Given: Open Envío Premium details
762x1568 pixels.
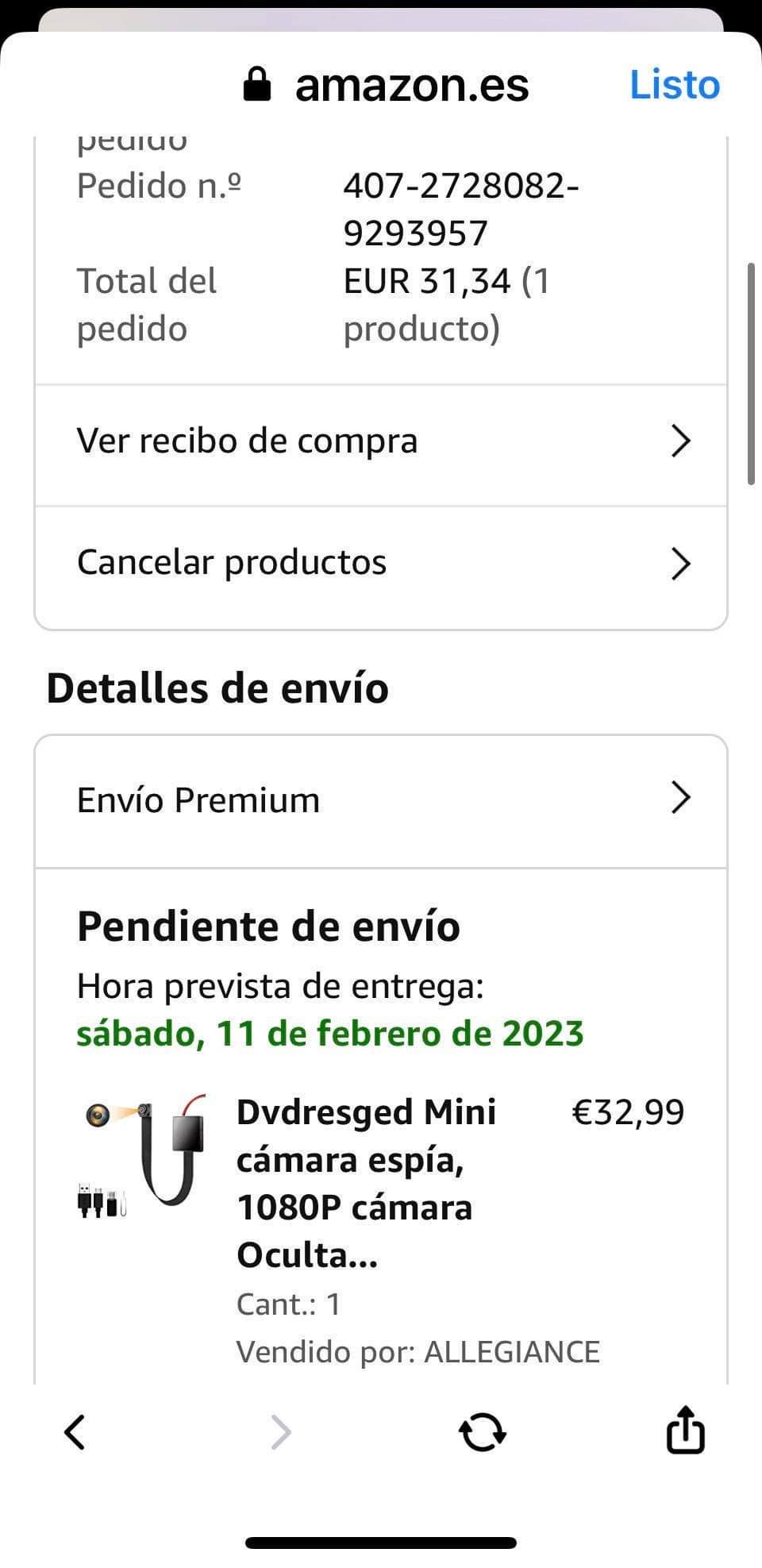Looking at the screenshot, I should click(x=381, y=799).
